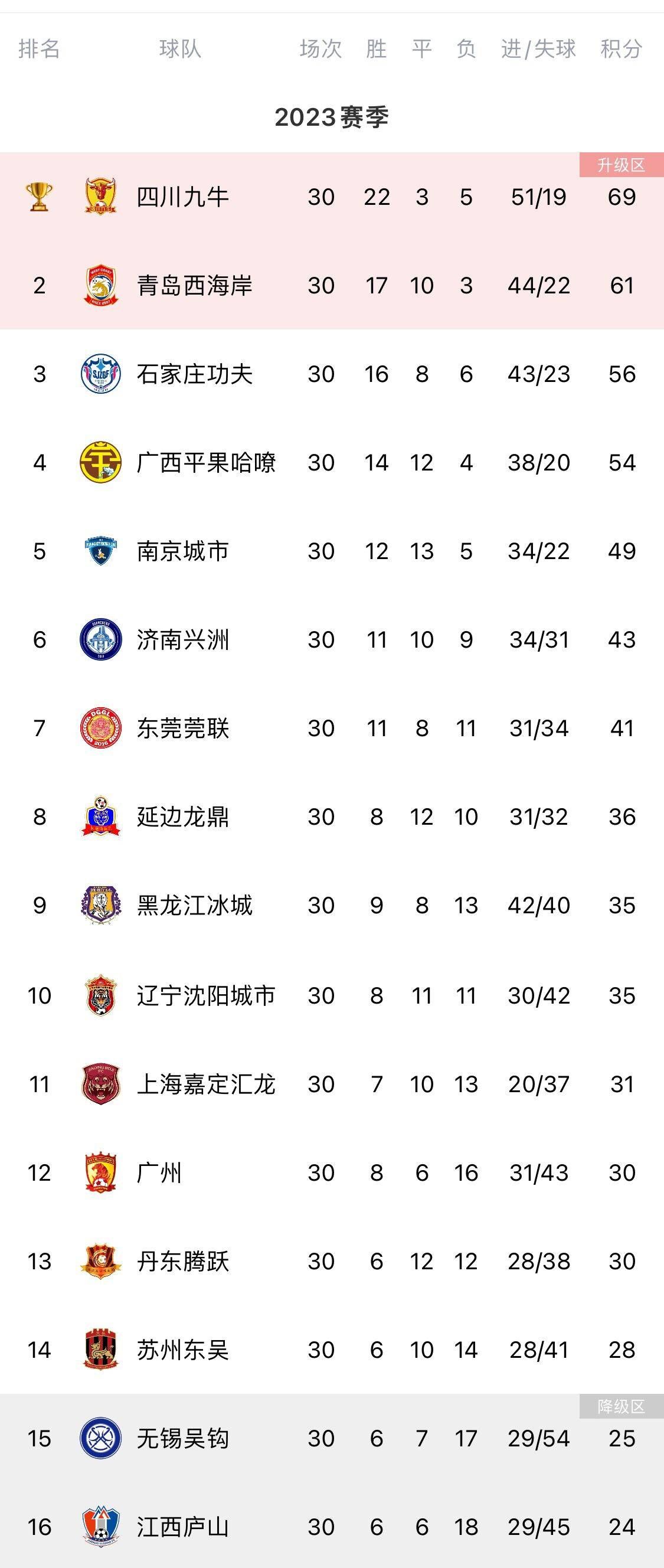View the 丹东腾跃 team details

click(182, 1261)
